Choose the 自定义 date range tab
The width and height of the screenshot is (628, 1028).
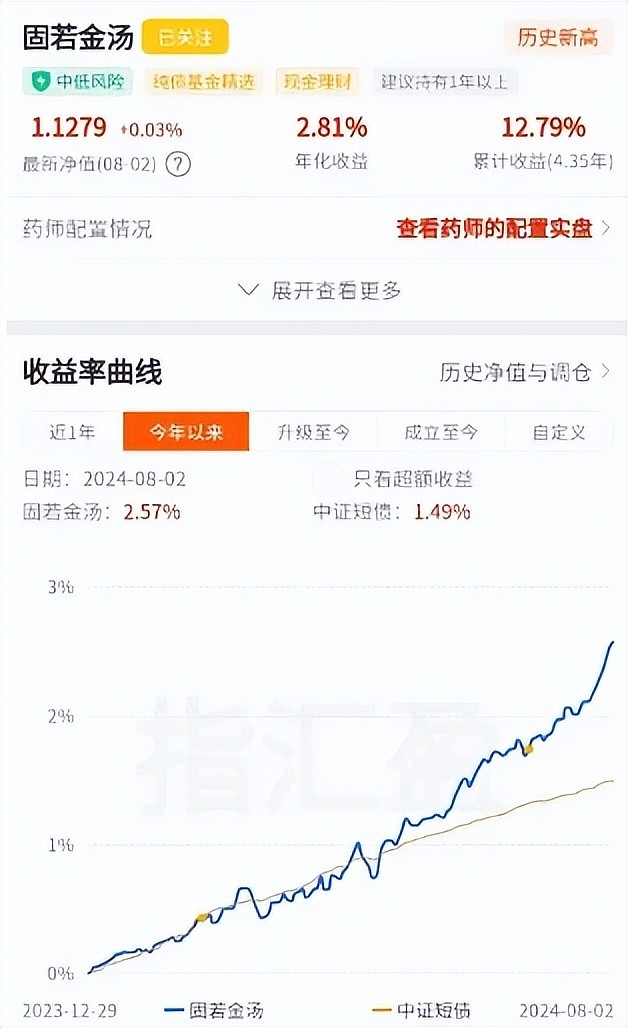pyautogui.click(x=559, y=432)
